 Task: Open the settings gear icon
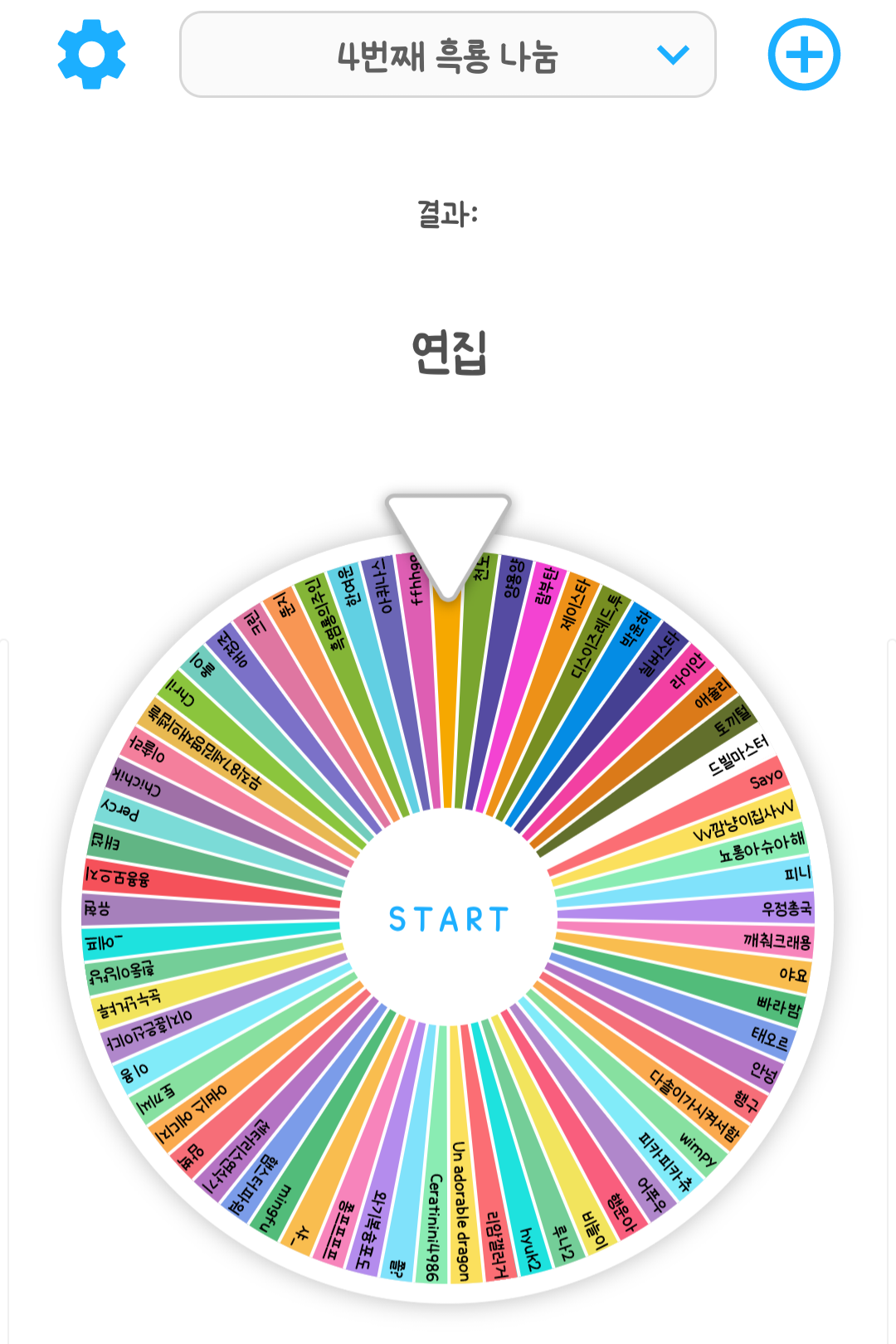91,55
